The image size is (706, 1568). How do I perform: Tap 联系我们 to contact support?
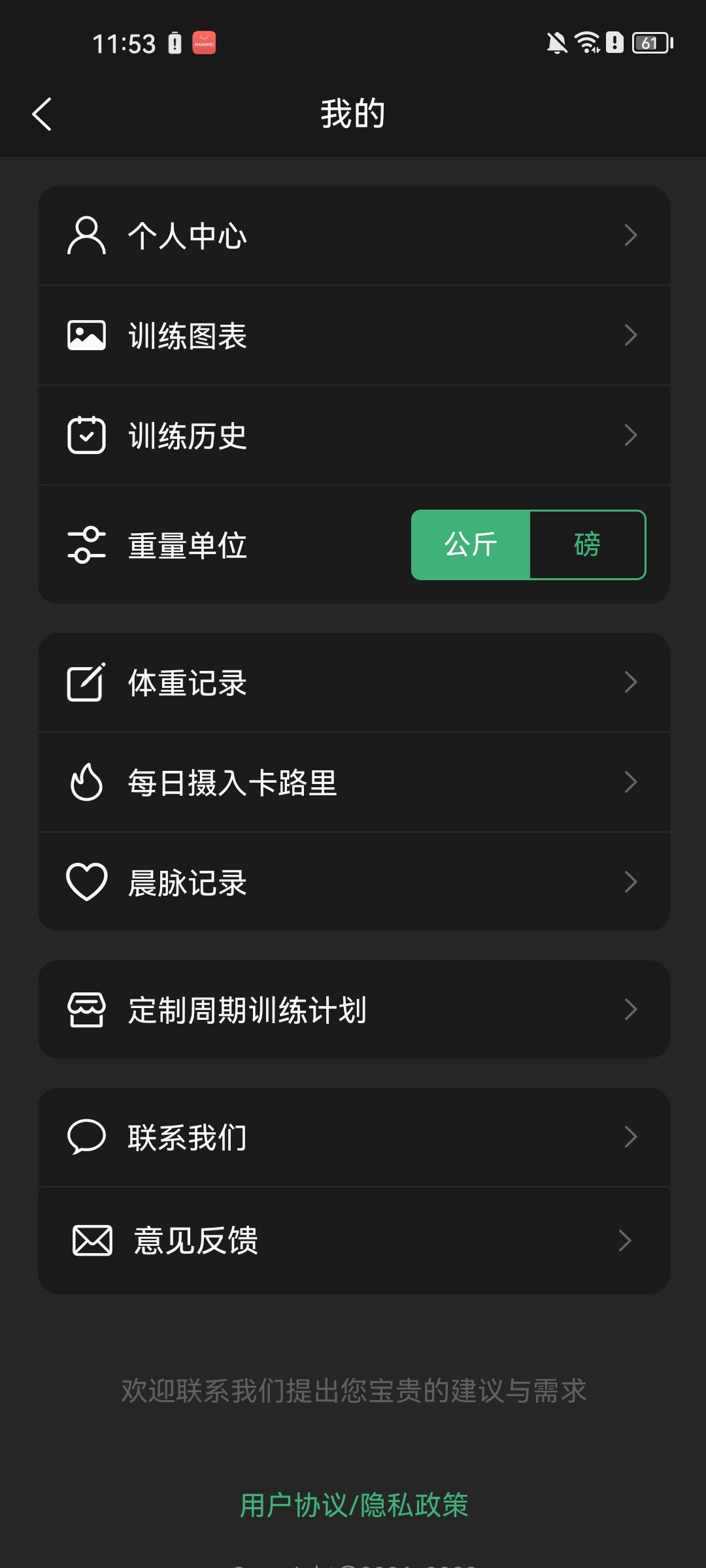point(353,1137)
